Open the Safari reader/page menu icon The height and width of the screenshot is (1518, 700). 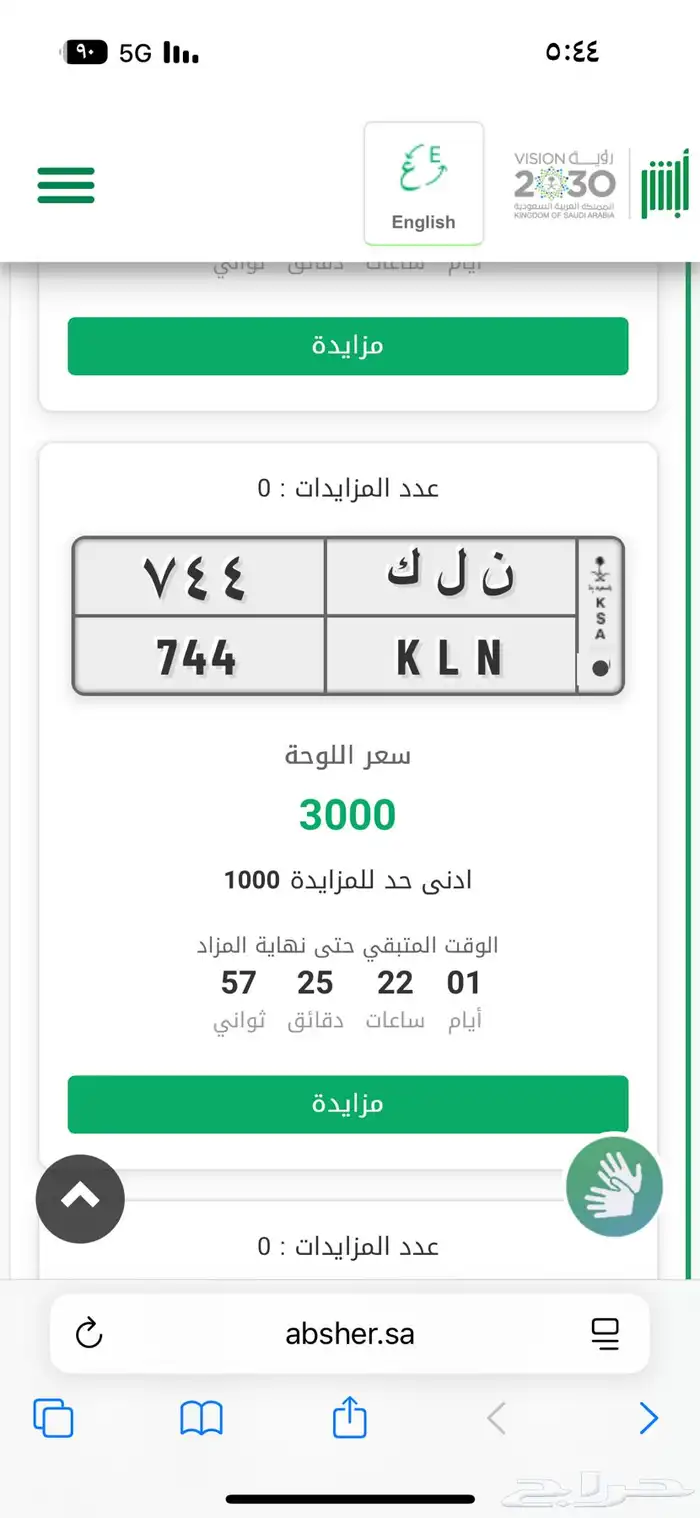click(x=605, y=1333)
